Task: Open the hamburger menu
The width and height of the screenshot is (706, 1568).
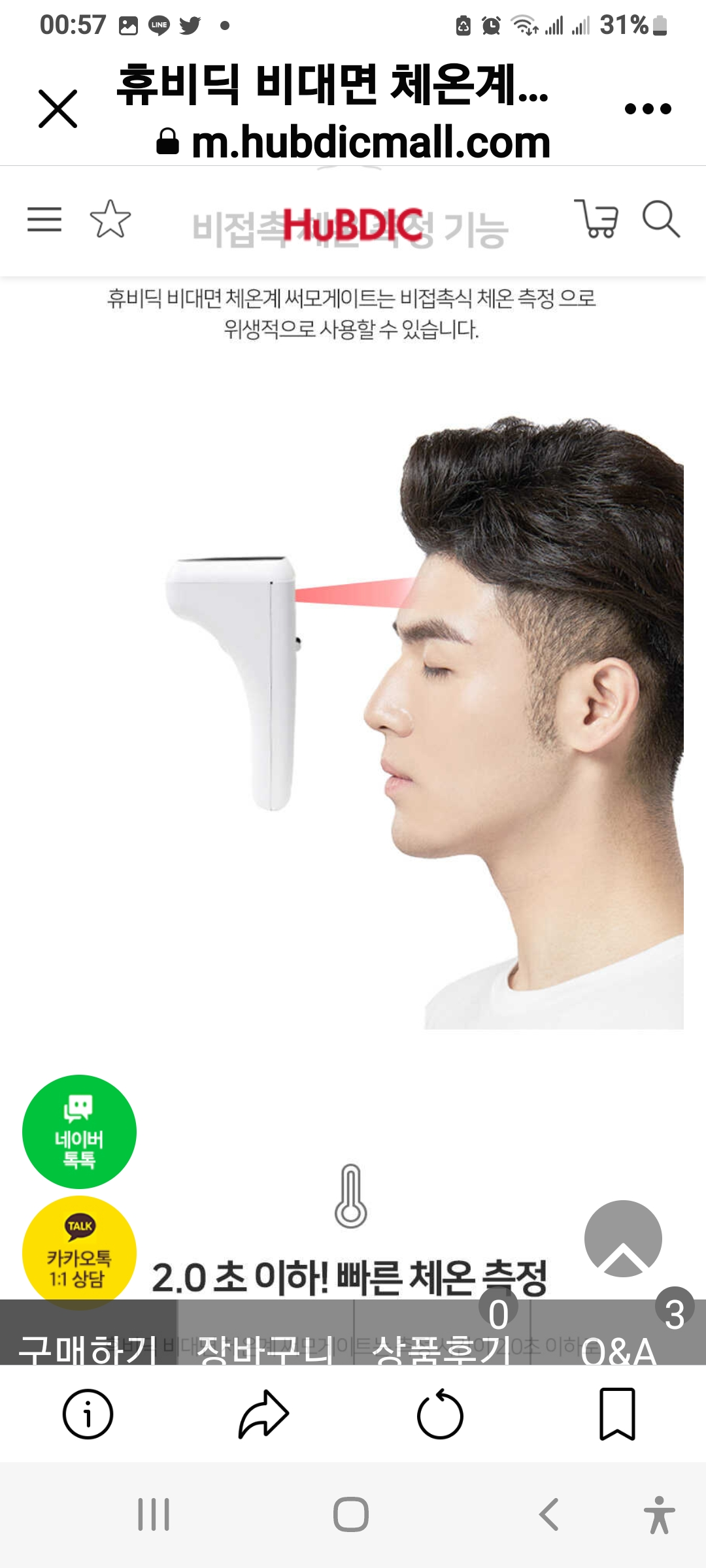Action: (44, 220)
